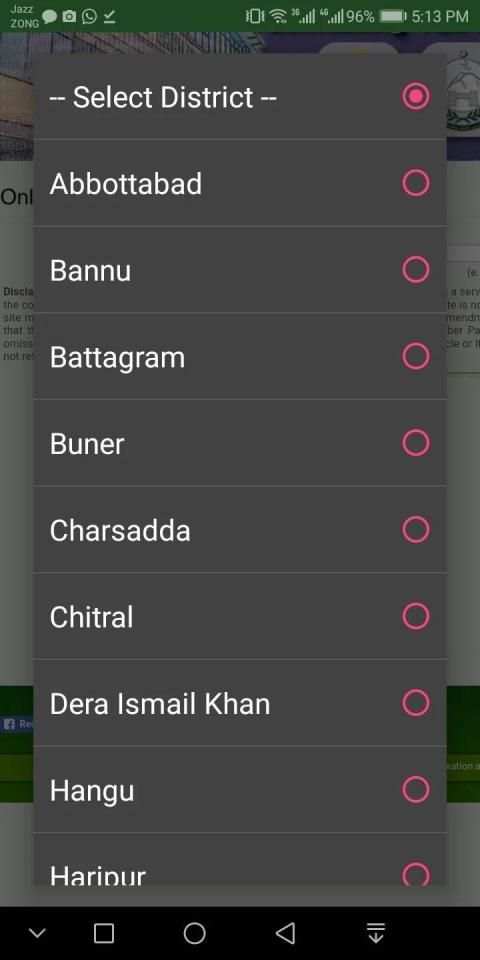Select Abbottabad district
The height and width of the screenshot is (960, 480).
pyautogui.click(x=239, y=183)
